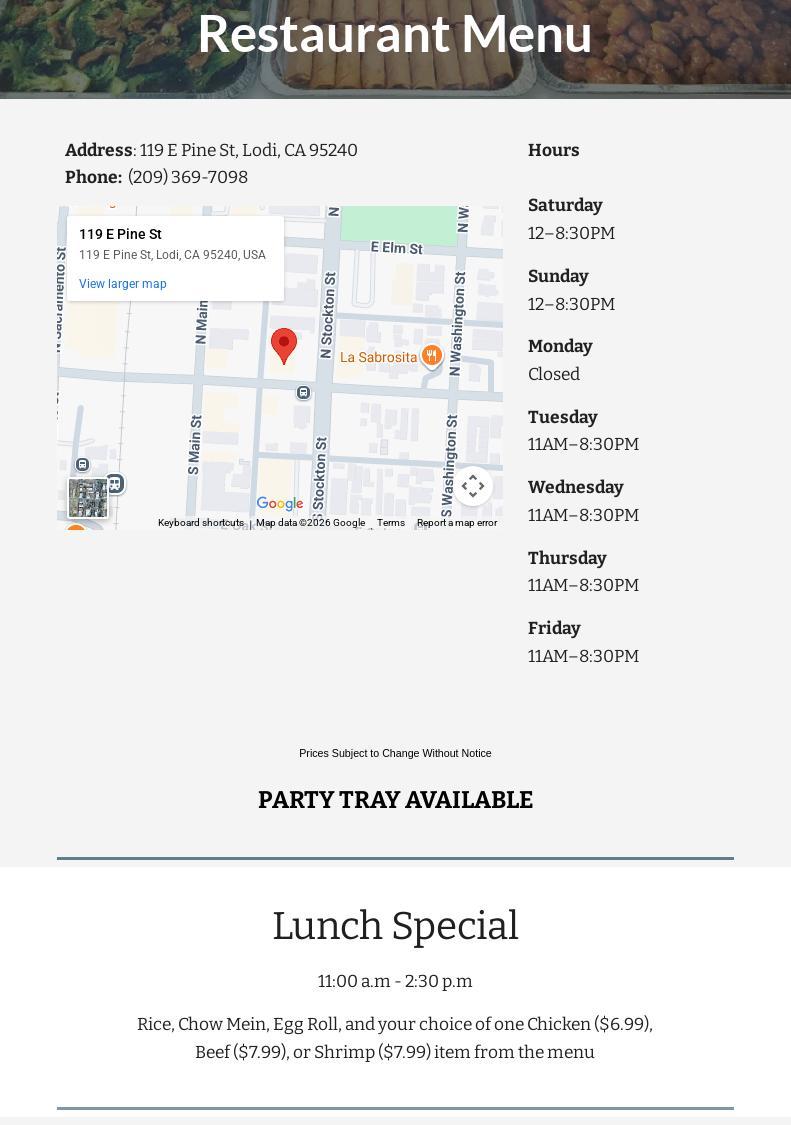Open the map Terms link
This screenshot has width=791, height=1125.
coord(391,523)
